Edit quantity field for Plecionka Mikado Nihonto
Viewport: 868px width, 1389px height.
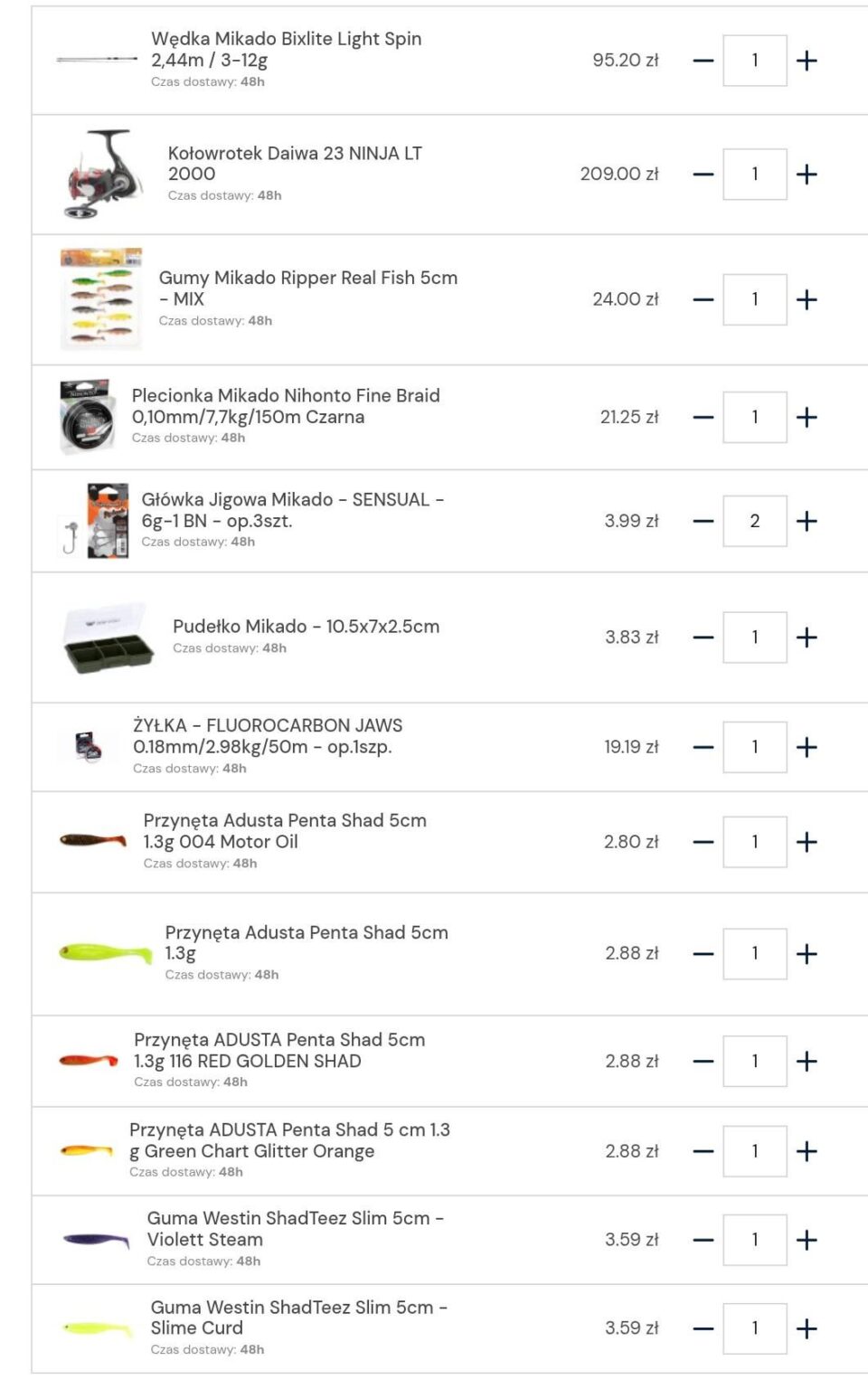point(754,417)
